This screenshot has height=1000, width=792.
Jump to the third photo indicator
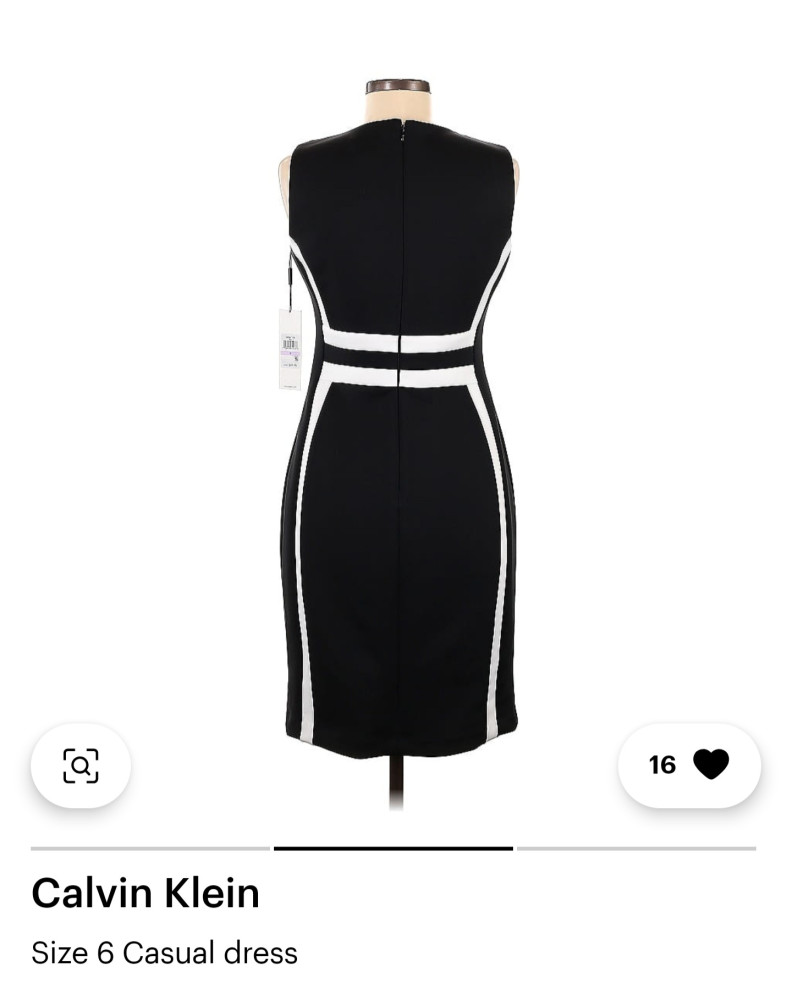tap(636, 848)
